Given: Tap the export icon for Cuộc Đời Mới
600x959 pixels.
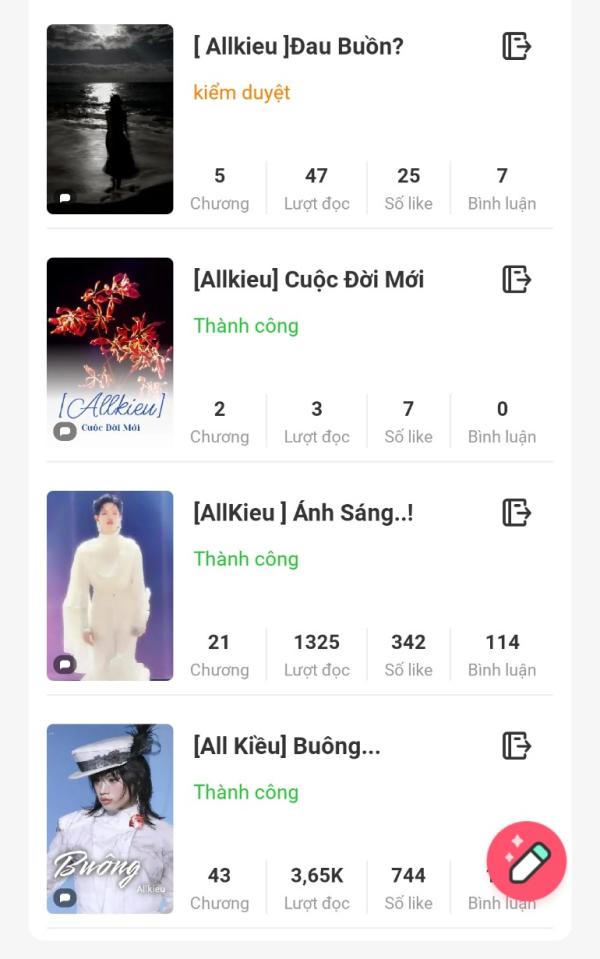Looking at the screenshot, I should coord(516,279).
